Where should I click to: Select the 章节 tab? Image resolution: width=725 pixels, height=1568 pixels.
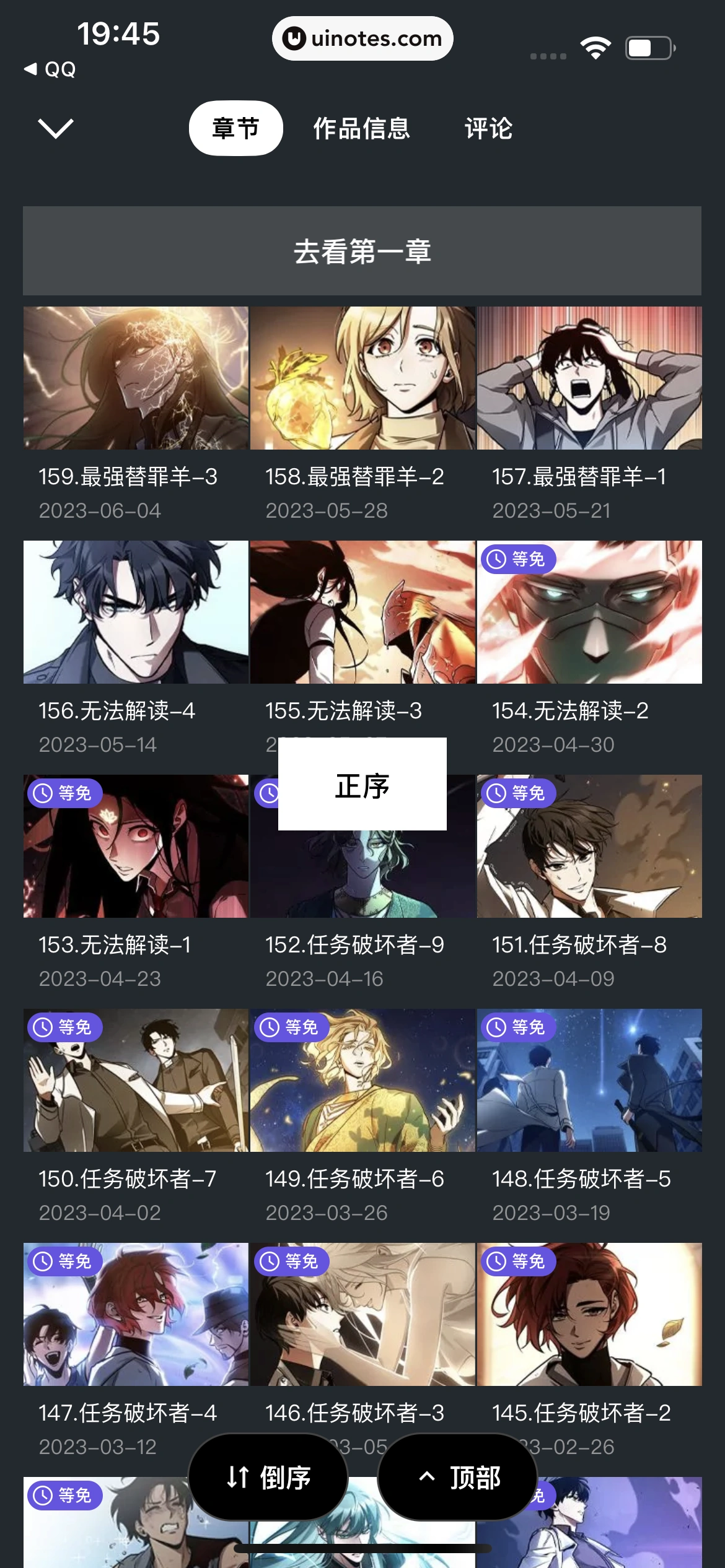pyautogui.click(x=235, y=128)
